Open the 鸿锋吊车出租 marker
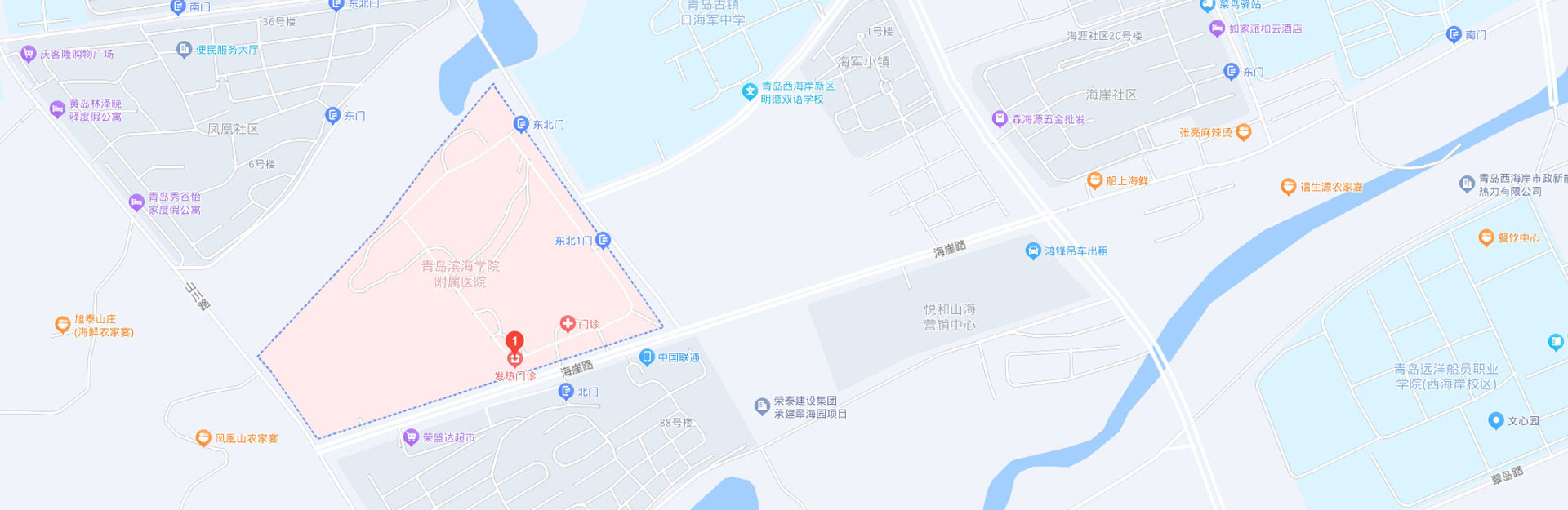This screenshot has width=1568, height=510. coord(1033,251)
